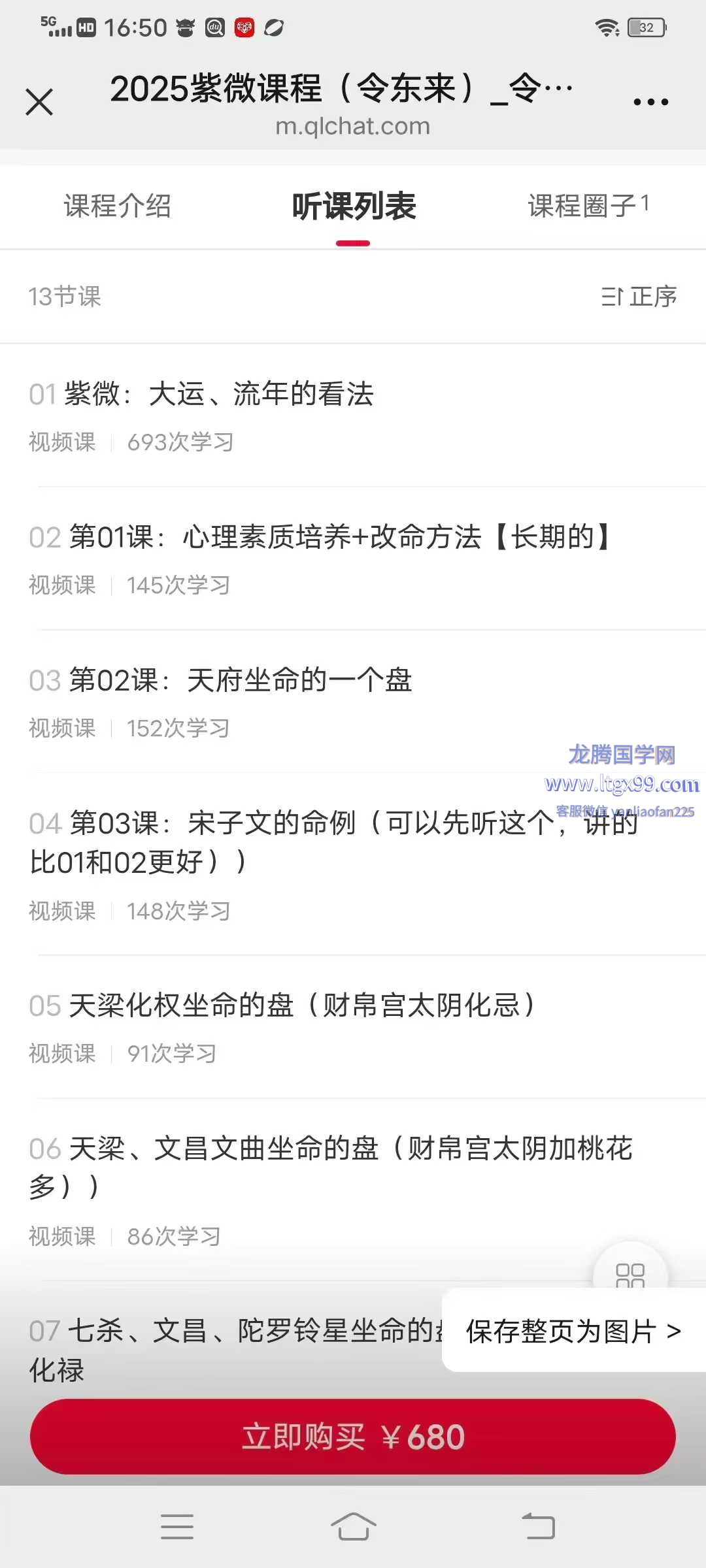Viewport: 706px width, 1568px height.
Task: Open the three-dot overflow menu
Action: coord(651,102)
